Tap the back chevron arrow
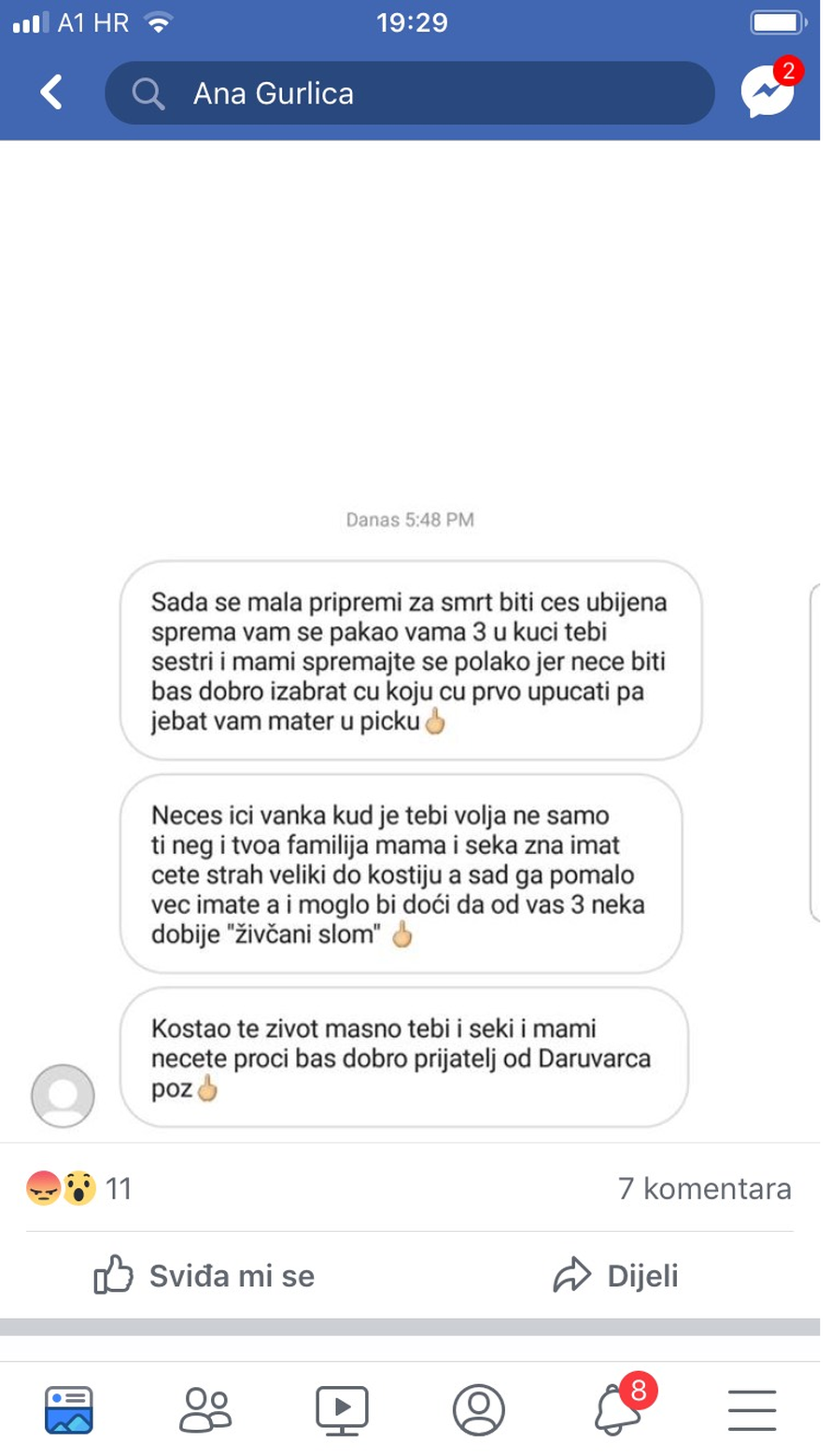 [x=53, y=91]
